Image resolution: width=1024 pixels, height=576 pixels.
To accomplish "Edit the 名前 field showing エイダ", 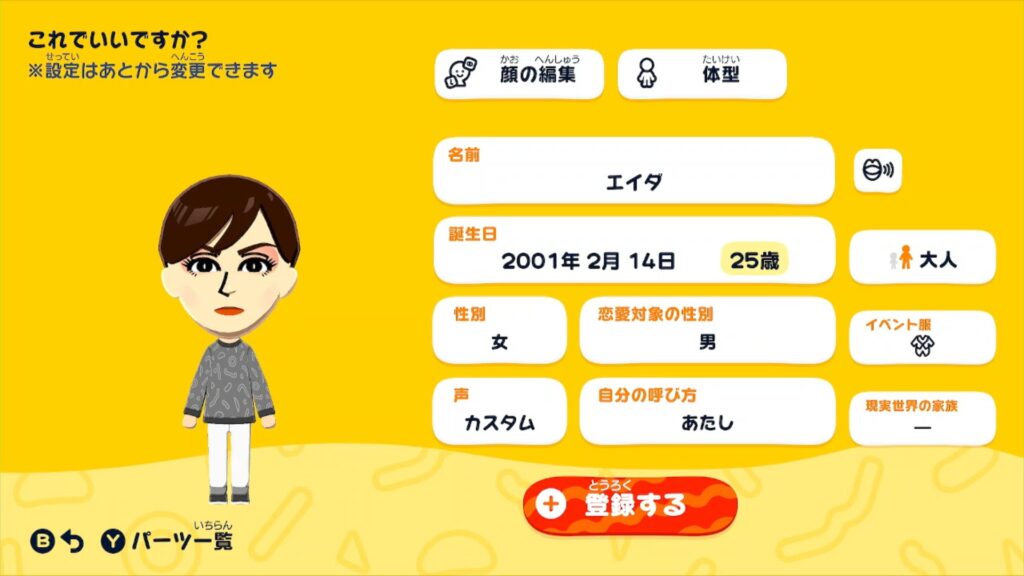I will 633,171.
